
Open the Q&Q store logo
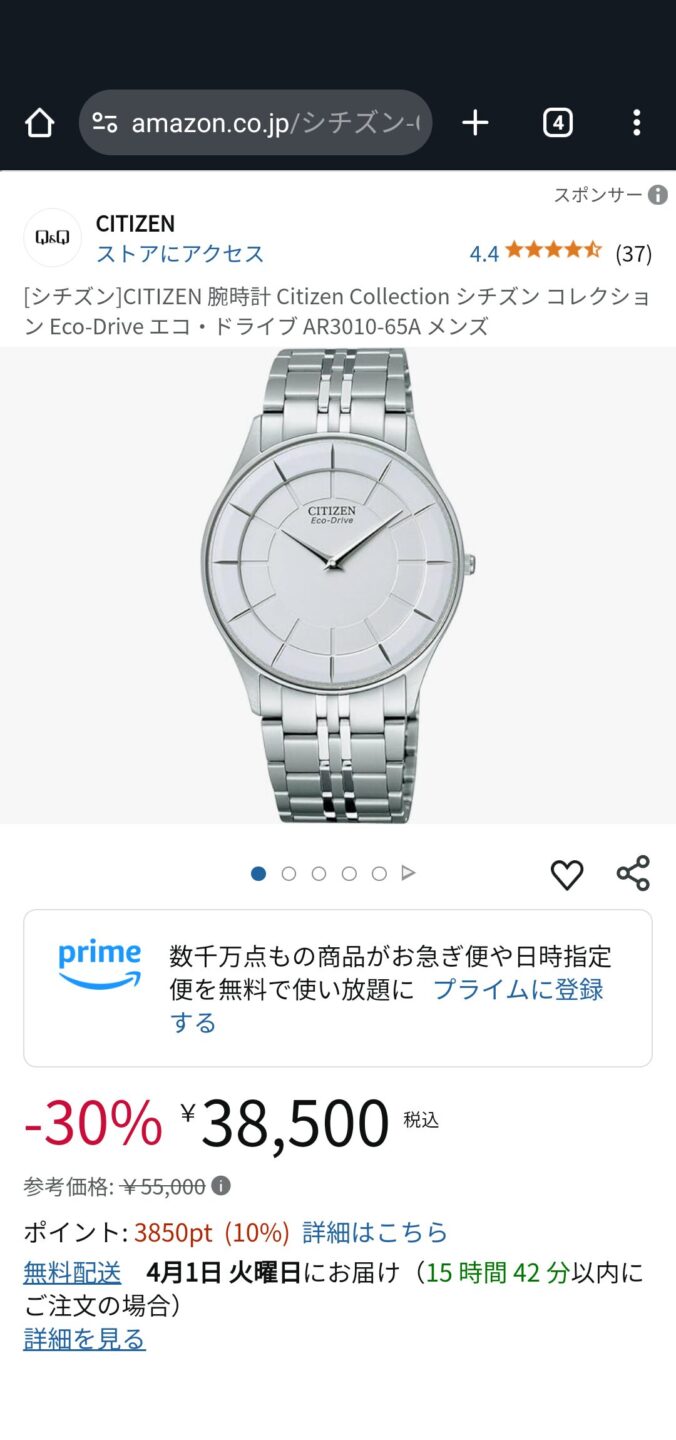pos(52,238)
